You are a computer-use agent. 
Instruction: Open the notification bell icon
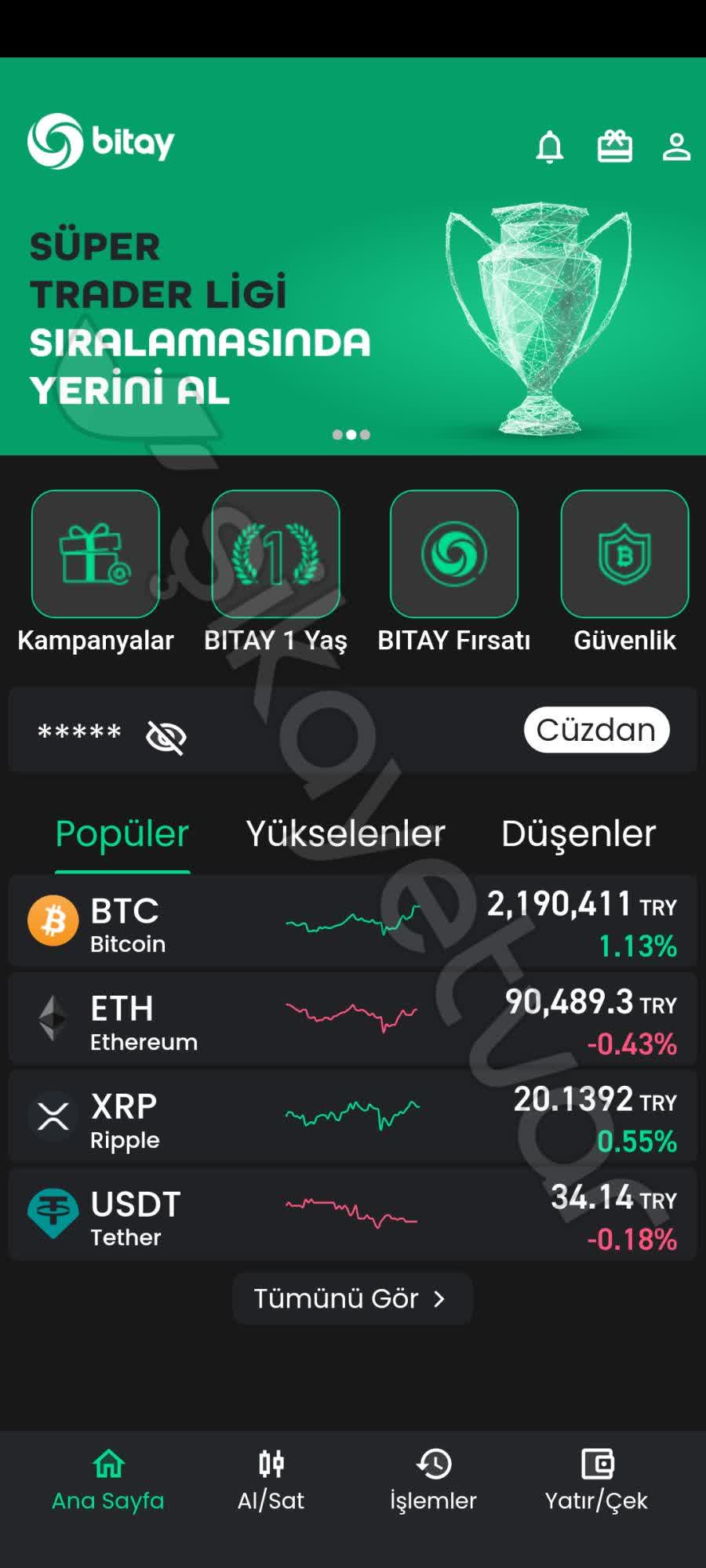pyautogui.click(x=550, y=147)
